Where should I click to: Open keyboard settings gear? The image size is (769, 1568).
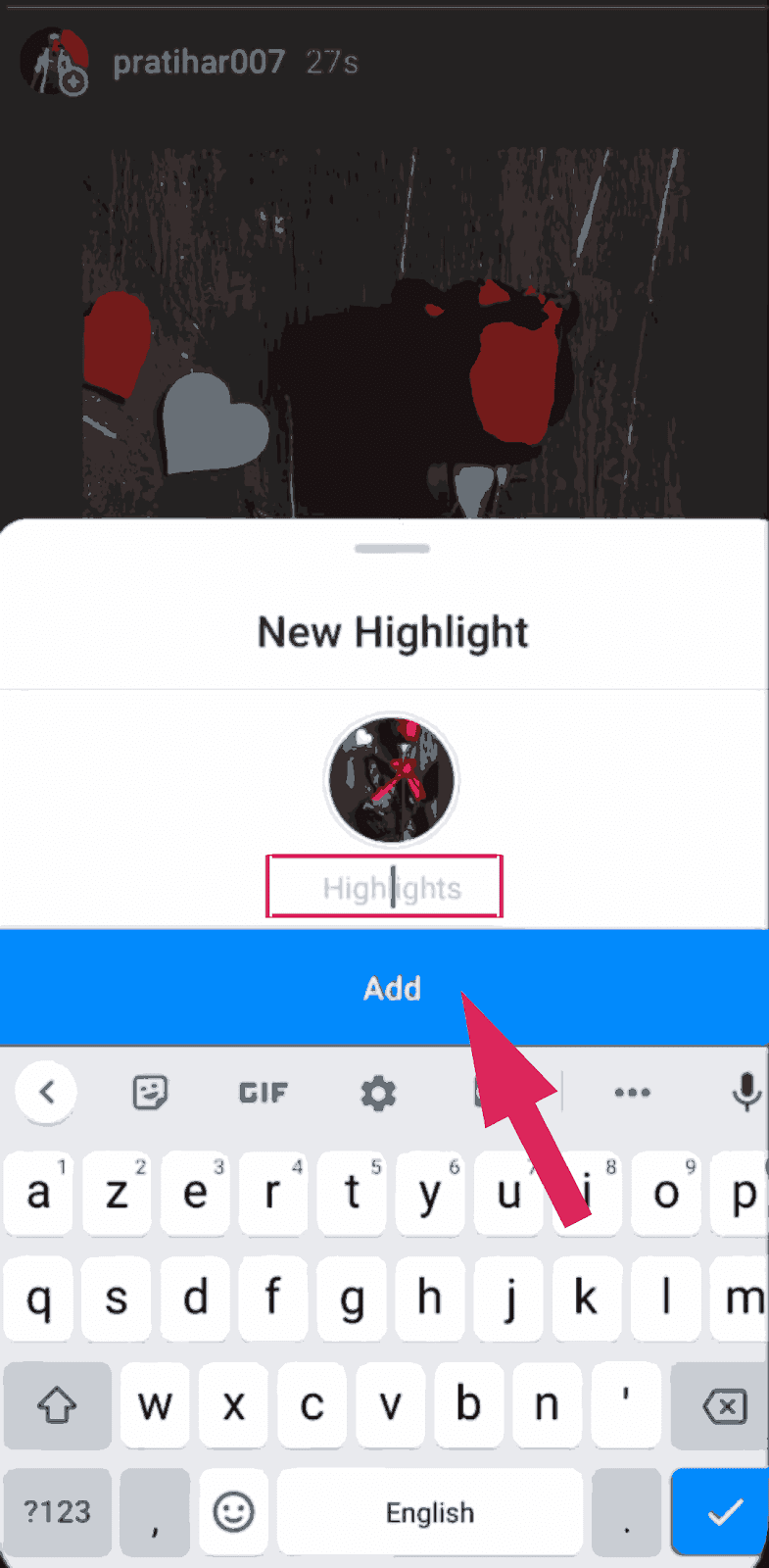click(378, 1092)
